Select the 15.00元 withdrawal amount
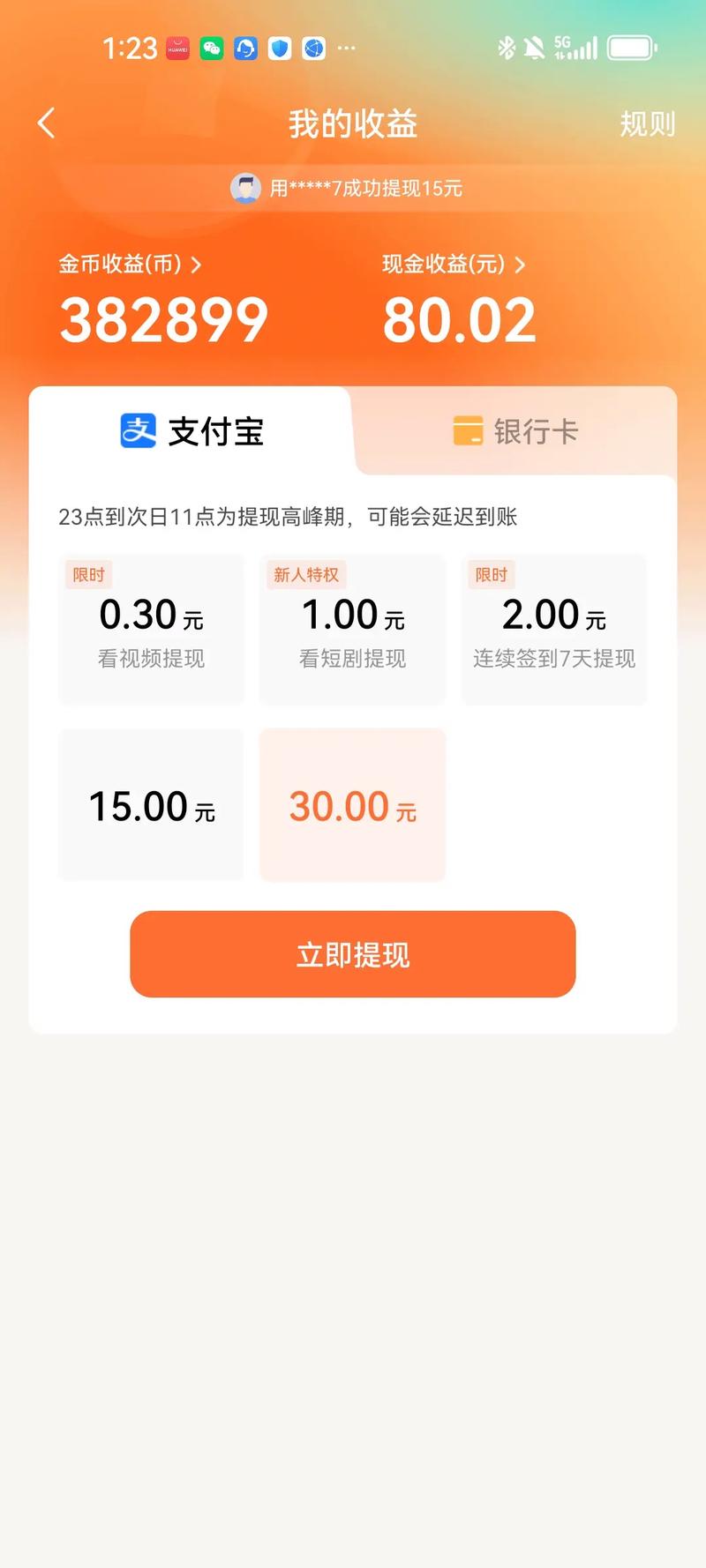The image size is (706, 1568). pos(151,804)
